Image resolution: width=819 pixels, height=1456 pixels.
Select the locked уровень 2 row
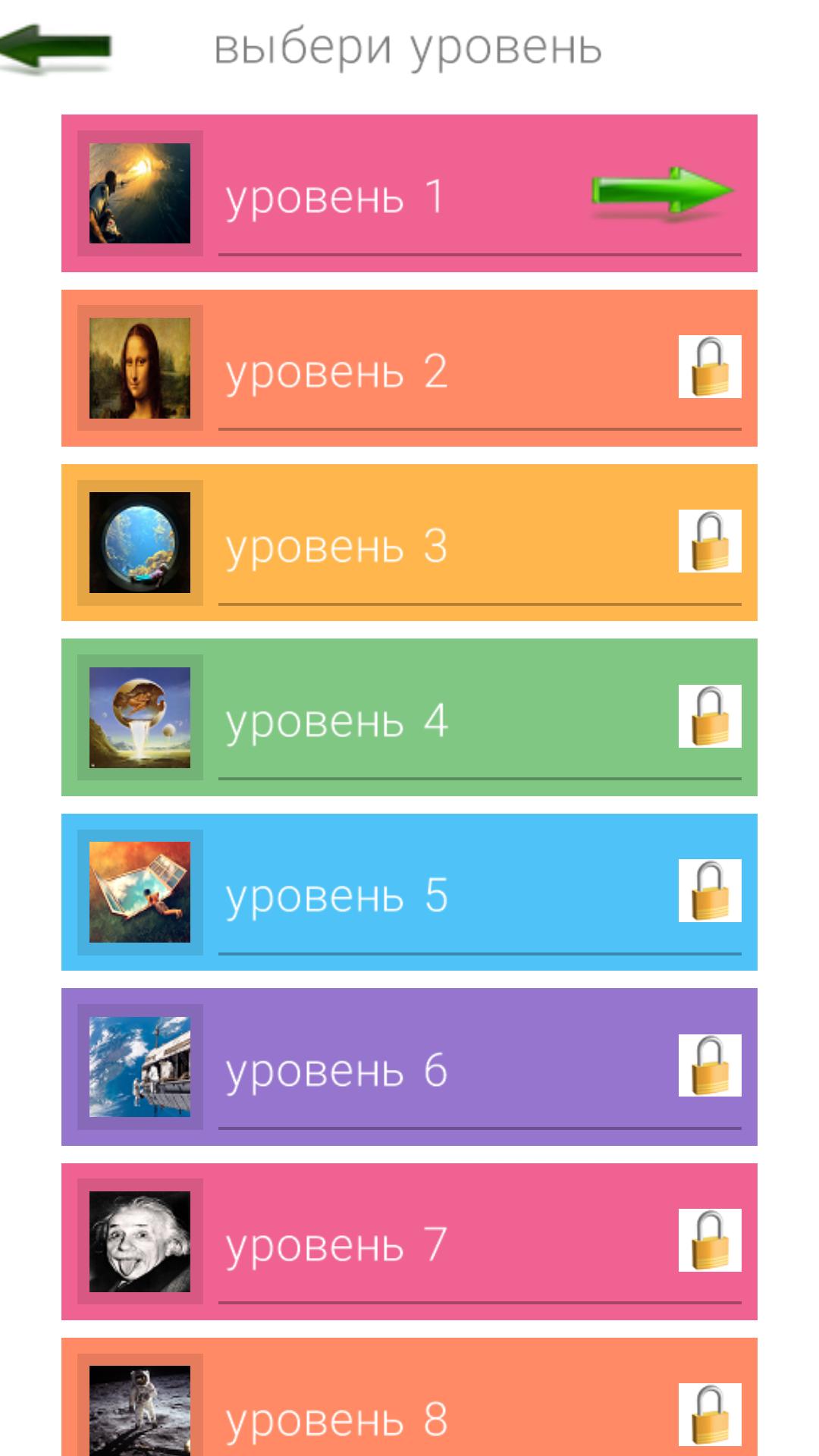pyautogui.click(x=409, y=369)
